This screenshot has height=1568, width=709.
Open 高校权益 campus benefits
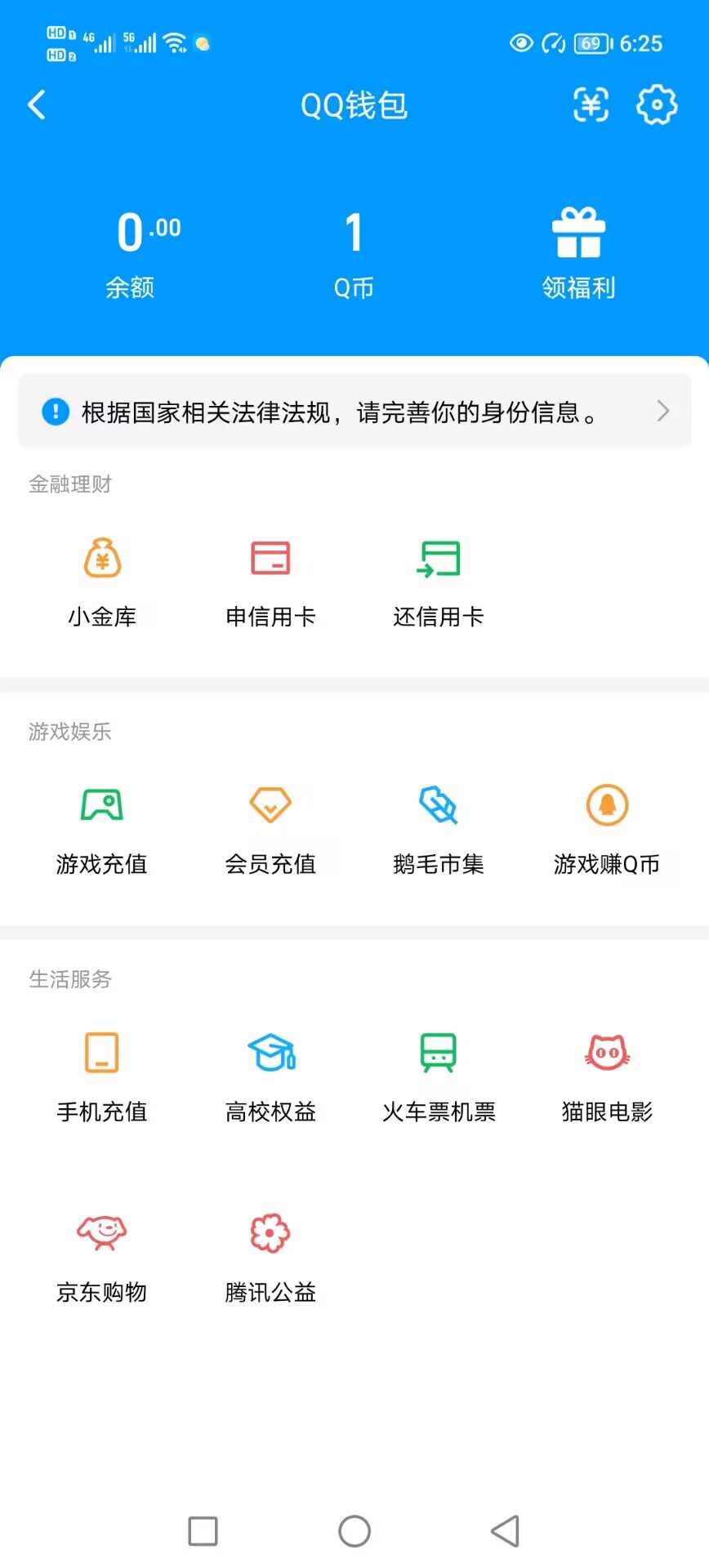point(270,1075)
